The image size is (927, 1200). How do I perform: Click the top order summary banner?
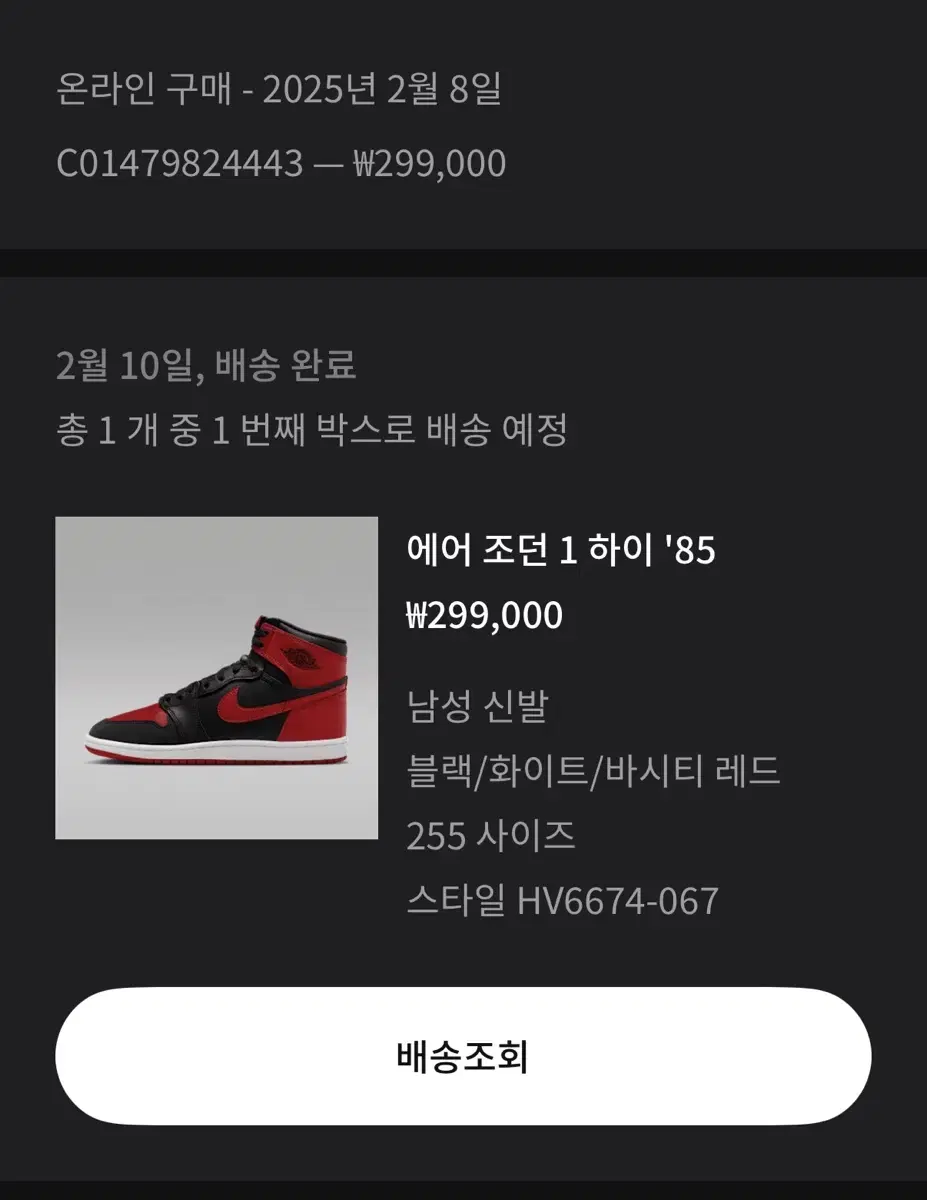pyautogui.click(x=463, y=125)
